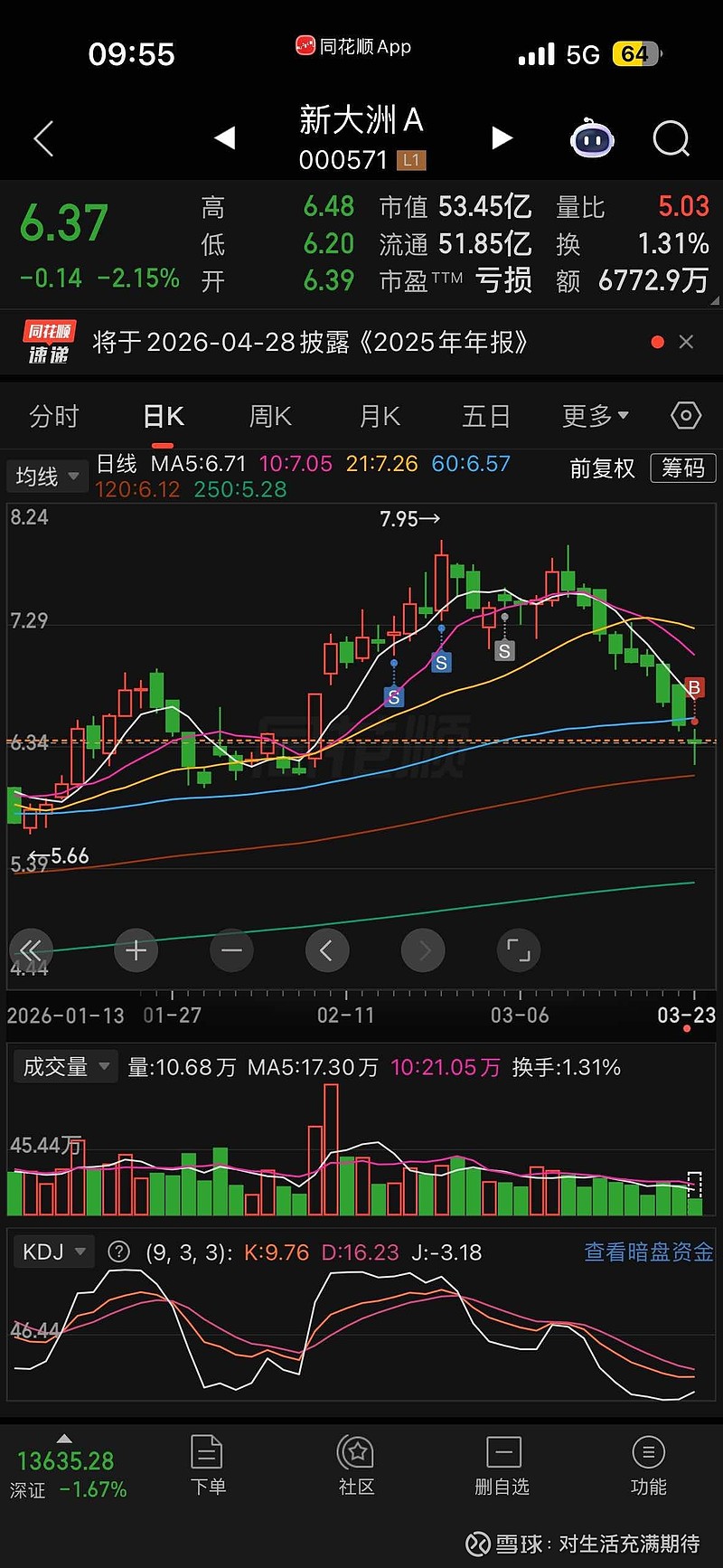The image size is (723, 1568).
Task: Zoom in the chart with plus button
Action: [x=136, y=950]
